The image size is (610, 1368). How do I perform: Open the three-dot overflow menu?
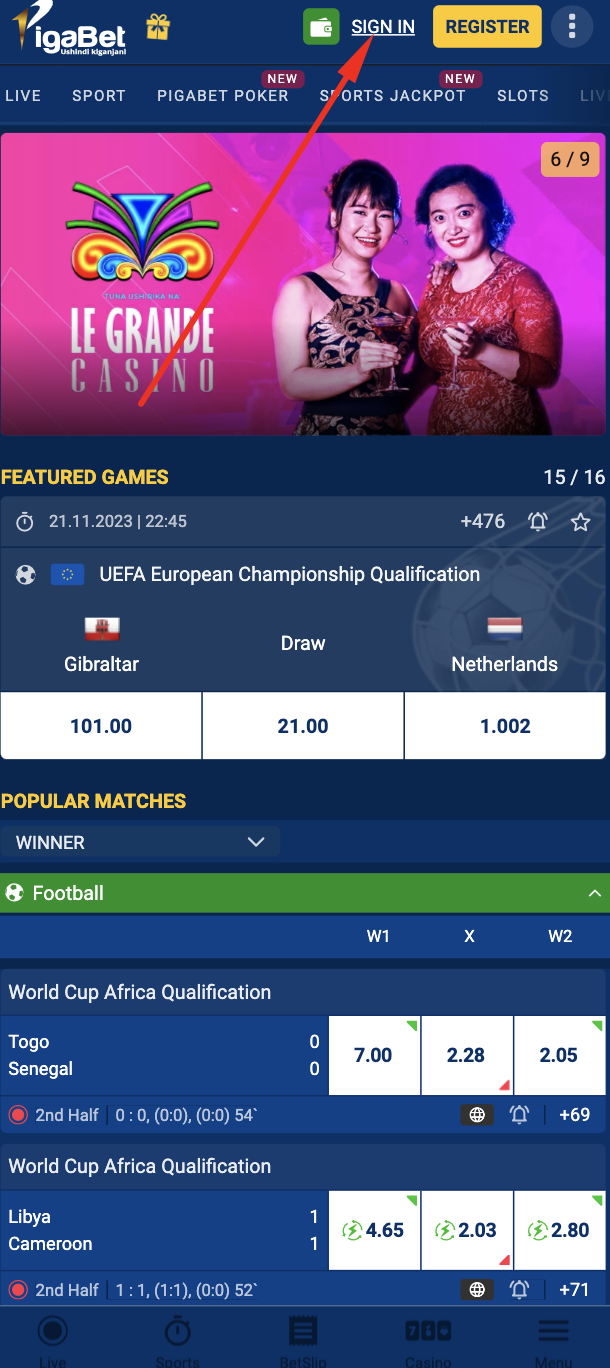point(571,27)
